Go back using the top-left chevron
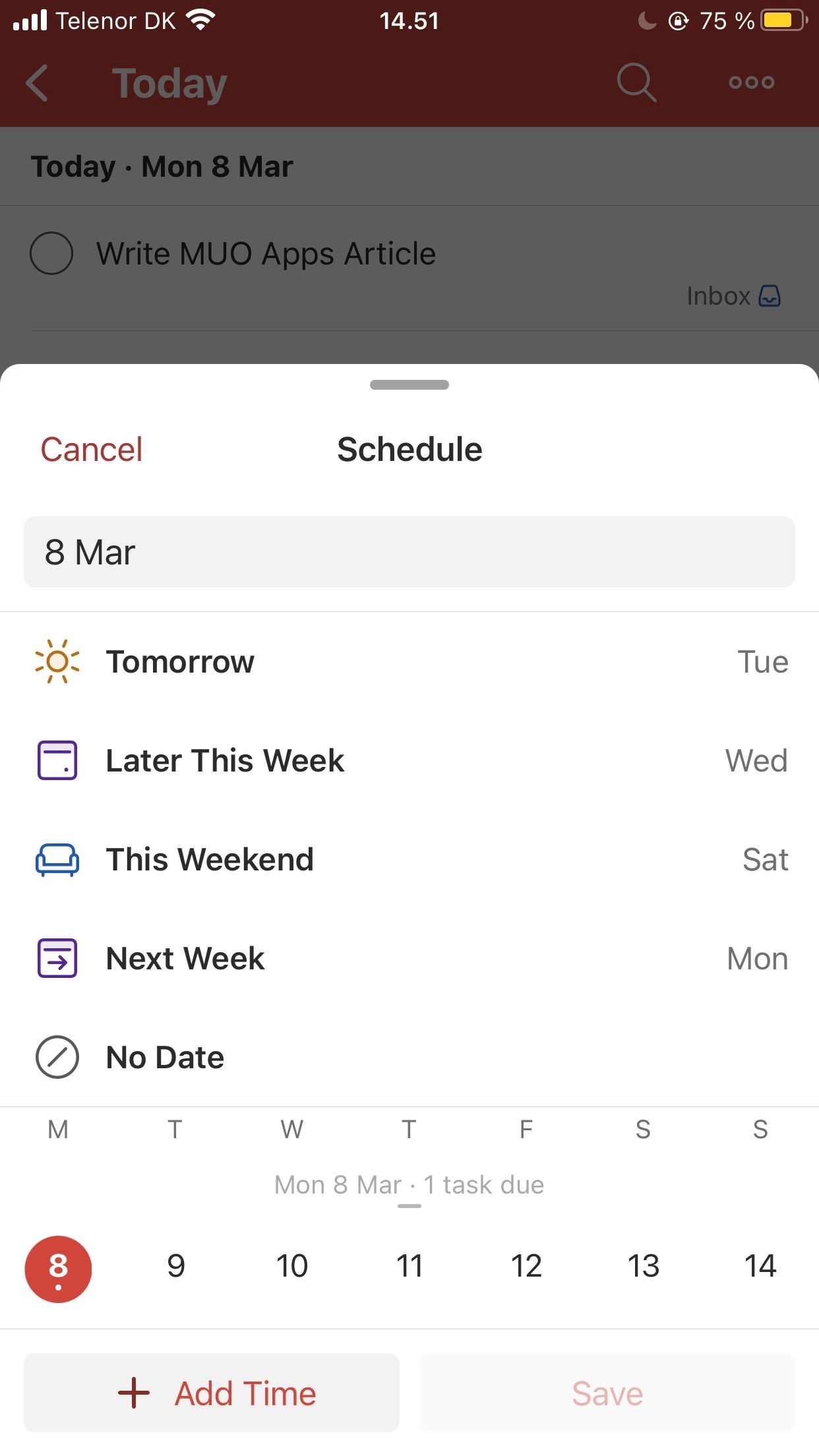Image resolution: width=819 pixels, height=1456 pixels. coord(38,82)
